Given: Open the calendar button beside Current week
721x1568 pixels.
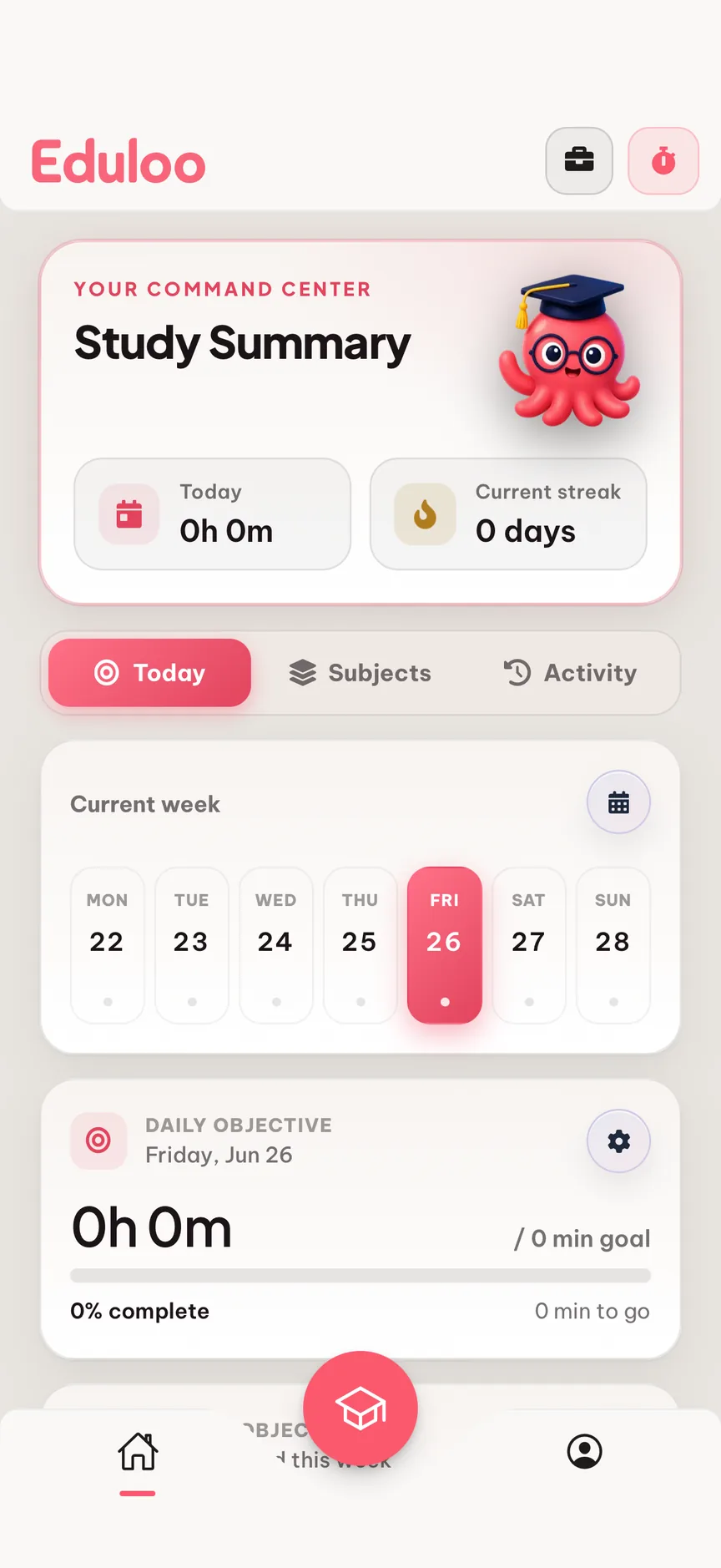Looking at the screenshot, I should (x=618, y=802).
